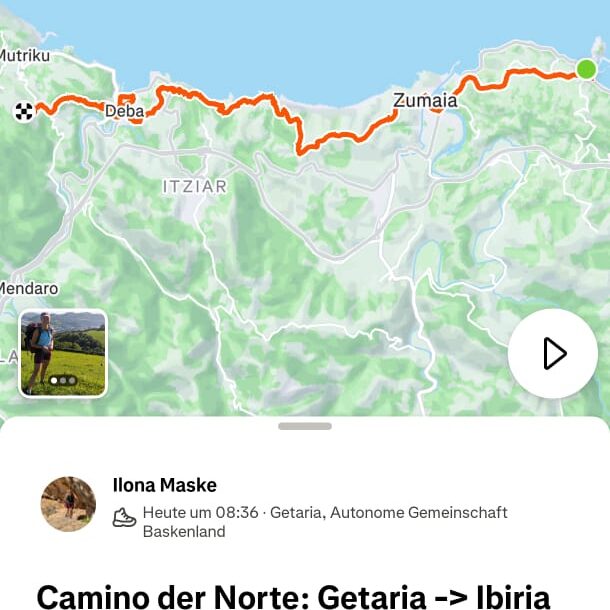Open the hiker photo thumbnail
Screen dimensions: 610x610
tap(63, 353)
